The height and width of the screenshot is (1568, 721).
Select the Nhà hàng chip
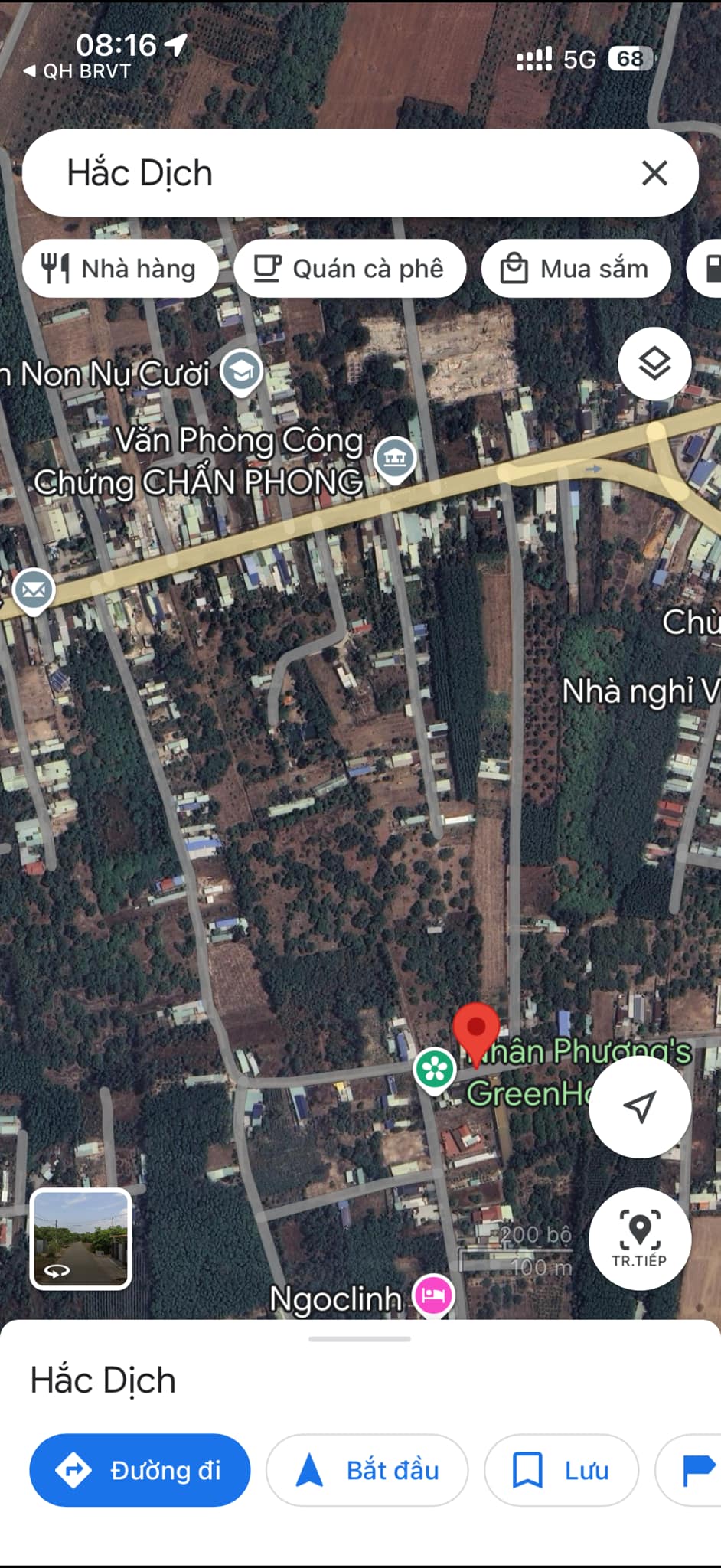coord(120,269)
